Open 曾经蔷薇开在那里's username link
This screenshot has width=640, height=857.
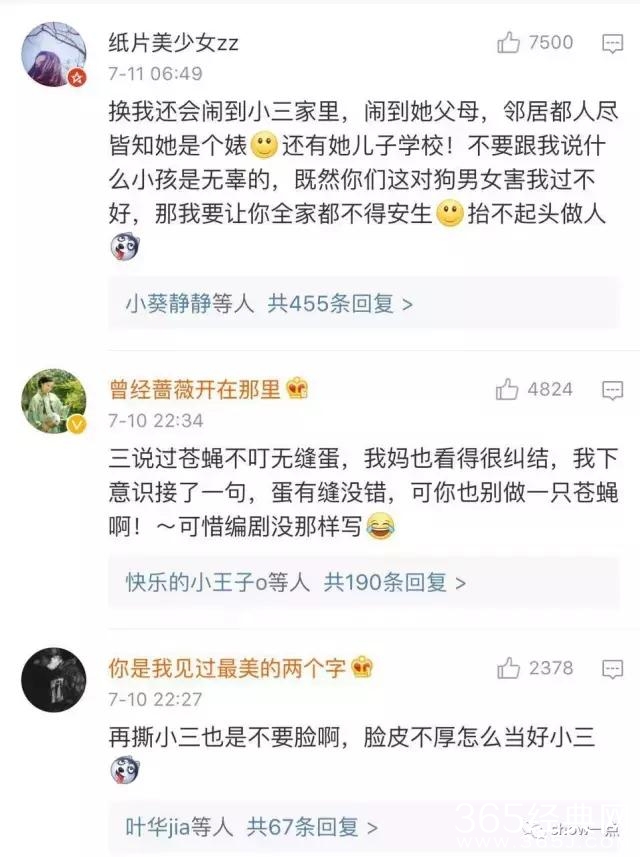pos(195,389)
